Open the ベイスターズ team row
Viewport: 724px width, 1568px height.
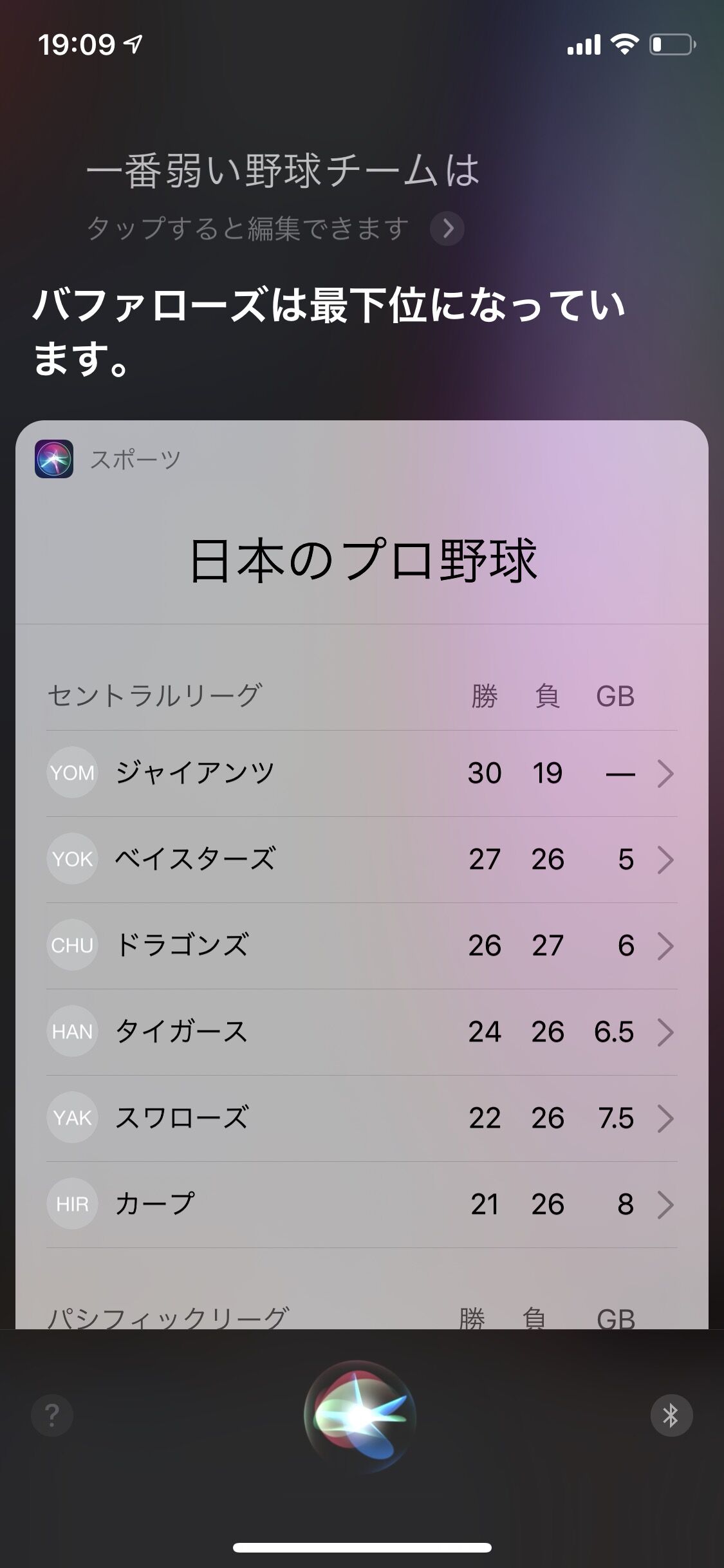click(x=361, y=859)
